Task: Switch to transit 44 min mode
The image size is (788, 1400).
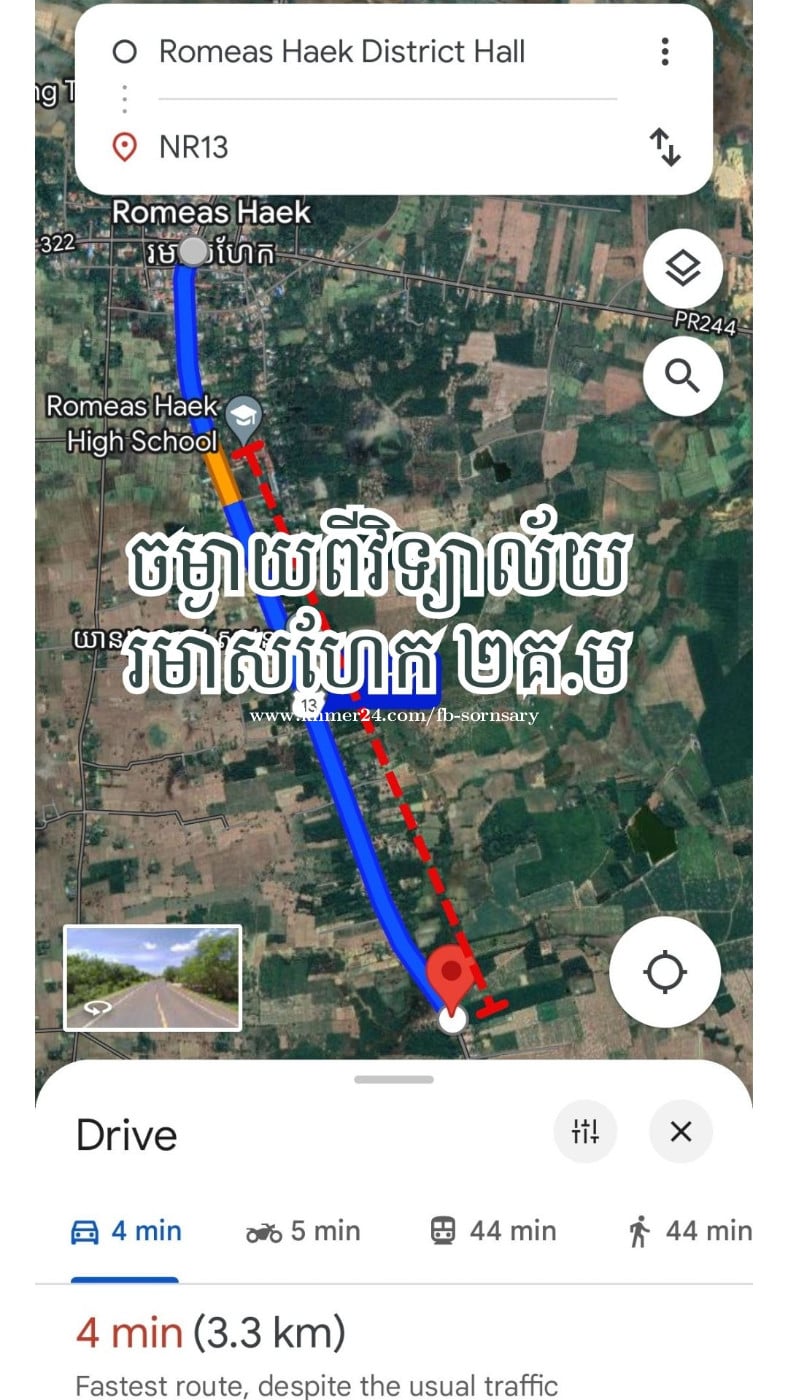Action: pyautogui.click(x=493, y=1231)
